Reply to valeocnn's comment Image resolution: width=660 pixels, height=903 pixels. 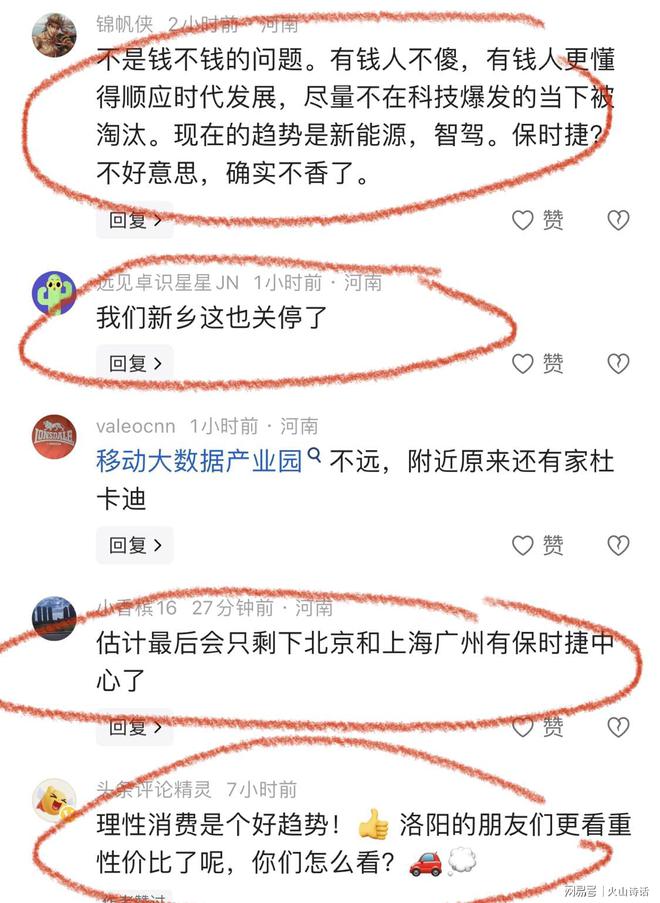134,545
